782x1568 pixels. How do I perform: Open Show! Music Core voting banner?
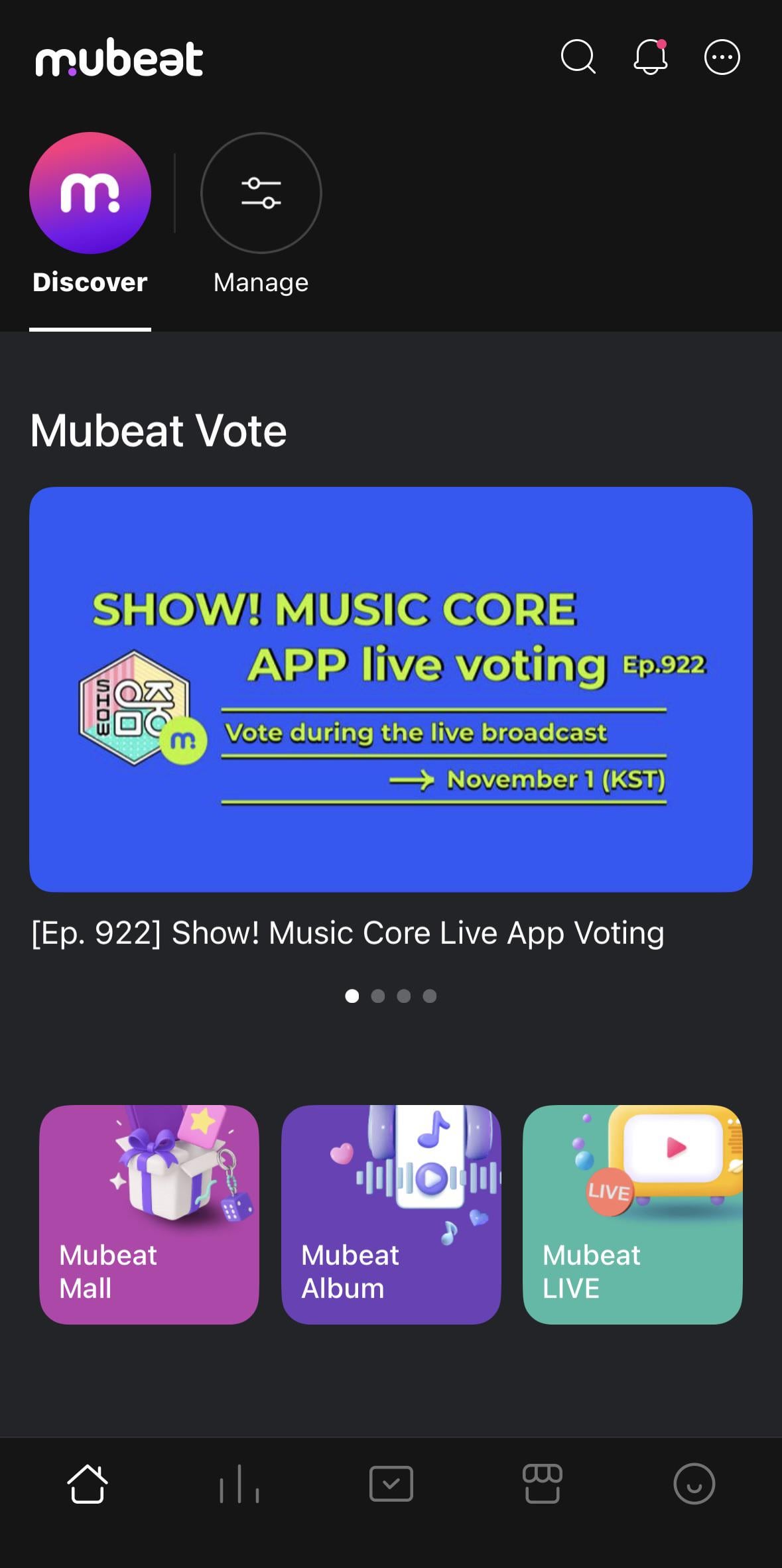[x=391, y=689]
